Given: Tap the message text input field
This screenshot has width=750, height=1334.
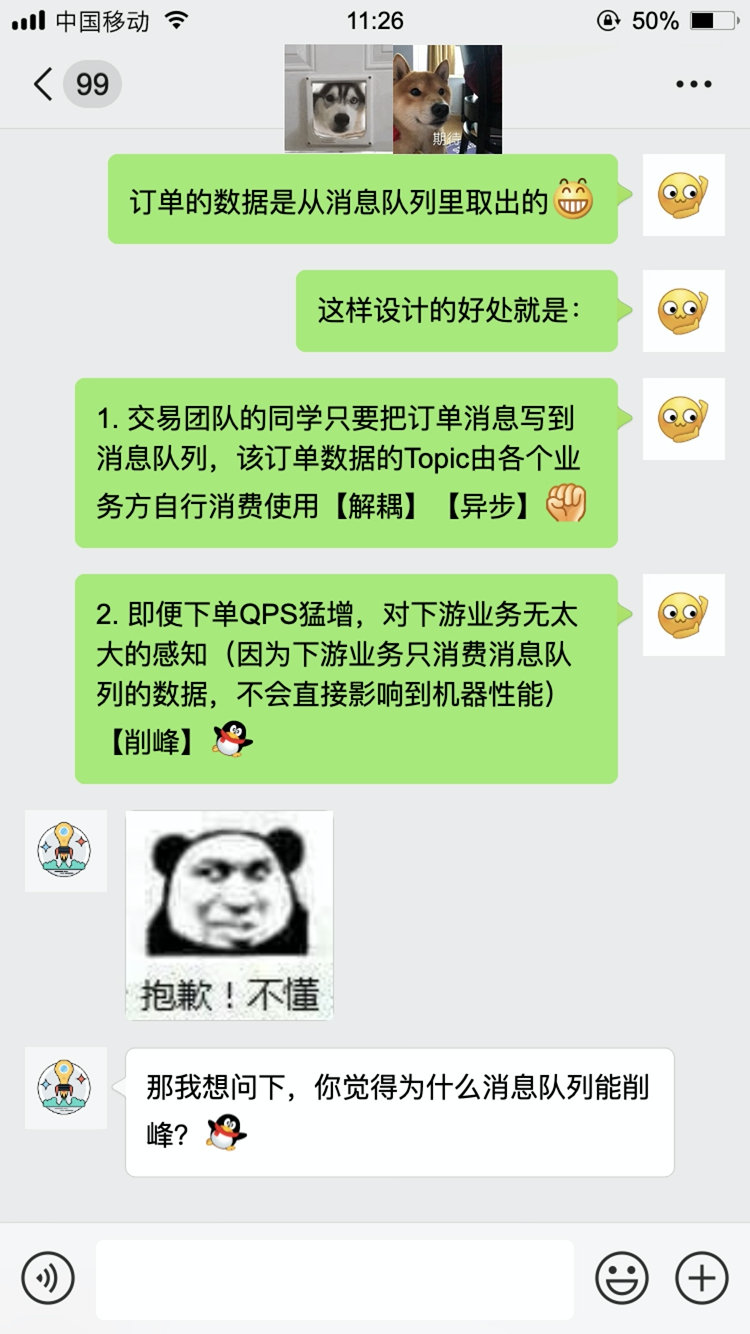Looking at the screenshot, I should tap(334, 1279).
